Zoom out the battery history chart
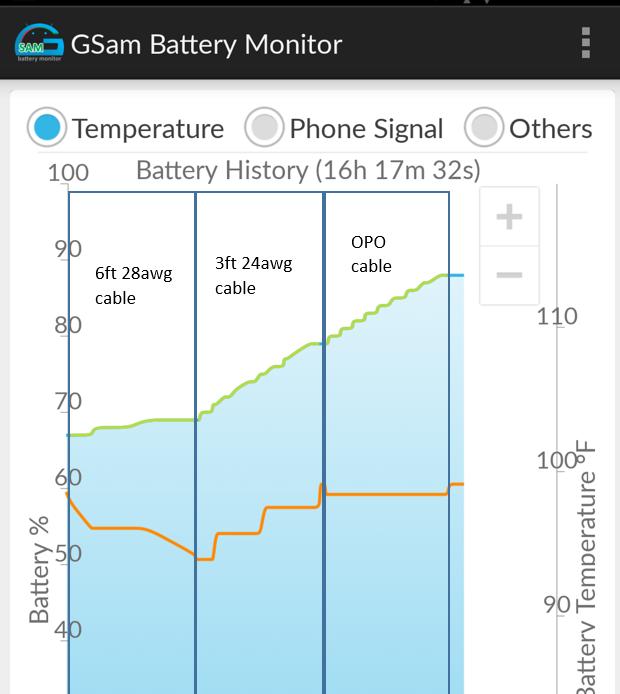This screenshot has width=620, height=694. tap(509, 274)
